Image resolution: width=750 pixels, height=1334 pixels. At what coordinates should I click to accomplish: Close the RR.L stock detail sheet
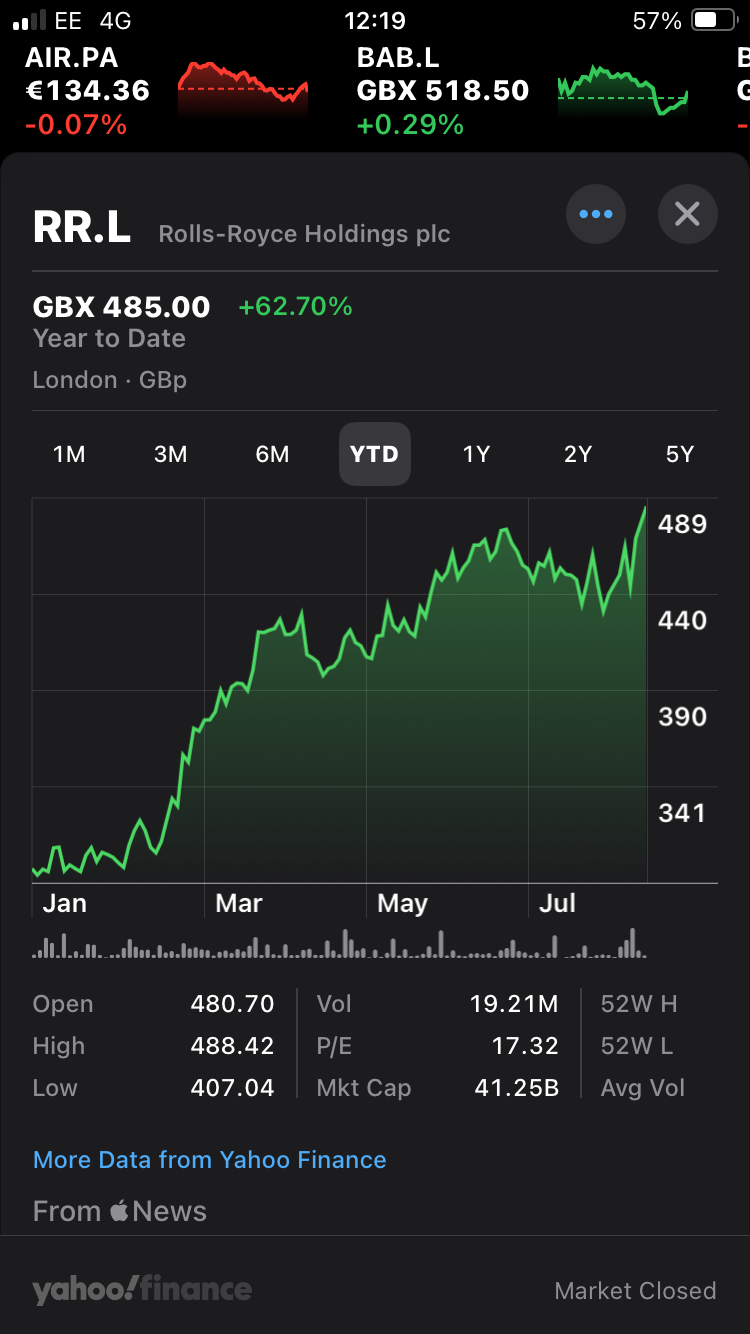click(687, 214)
